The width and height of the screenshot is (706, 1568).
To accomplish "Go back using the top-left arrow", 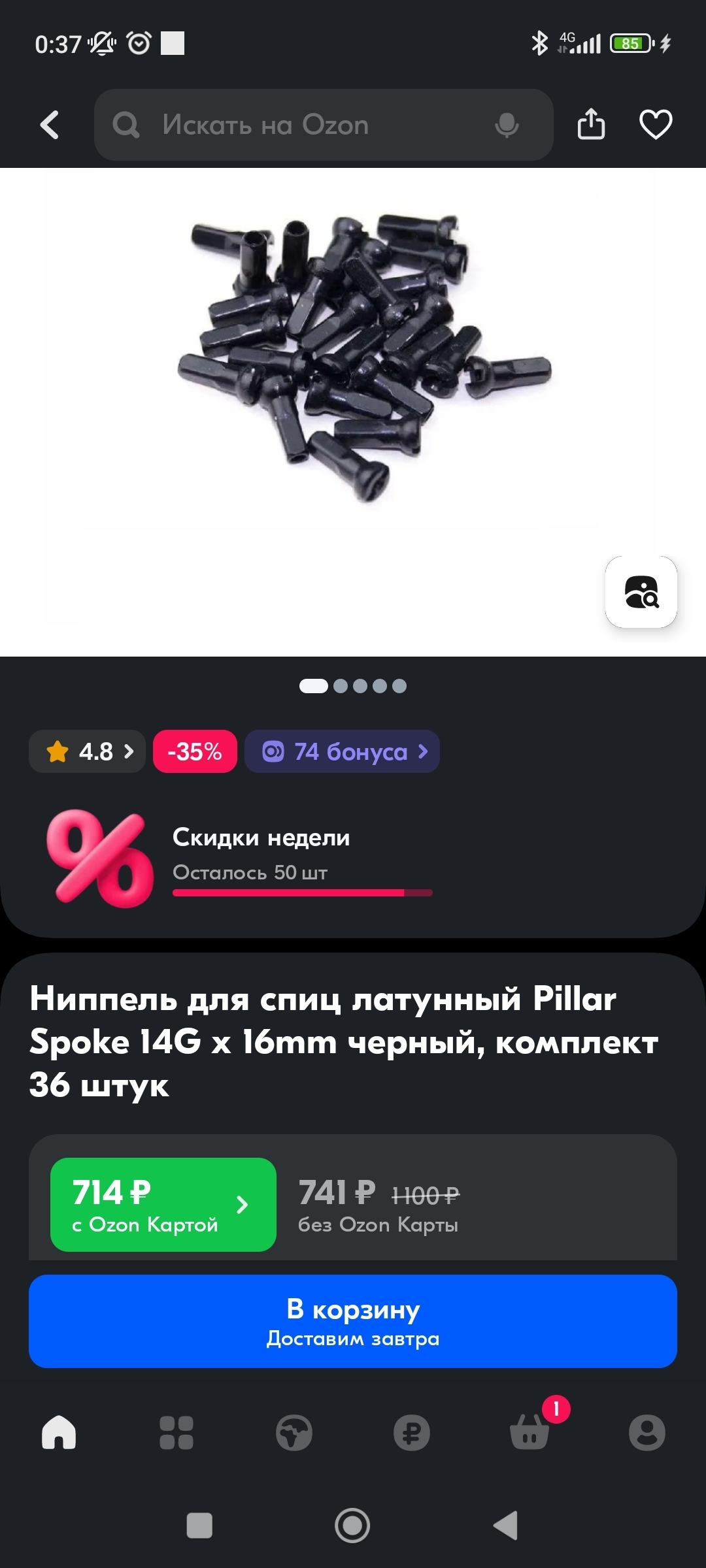I will 50,125.
